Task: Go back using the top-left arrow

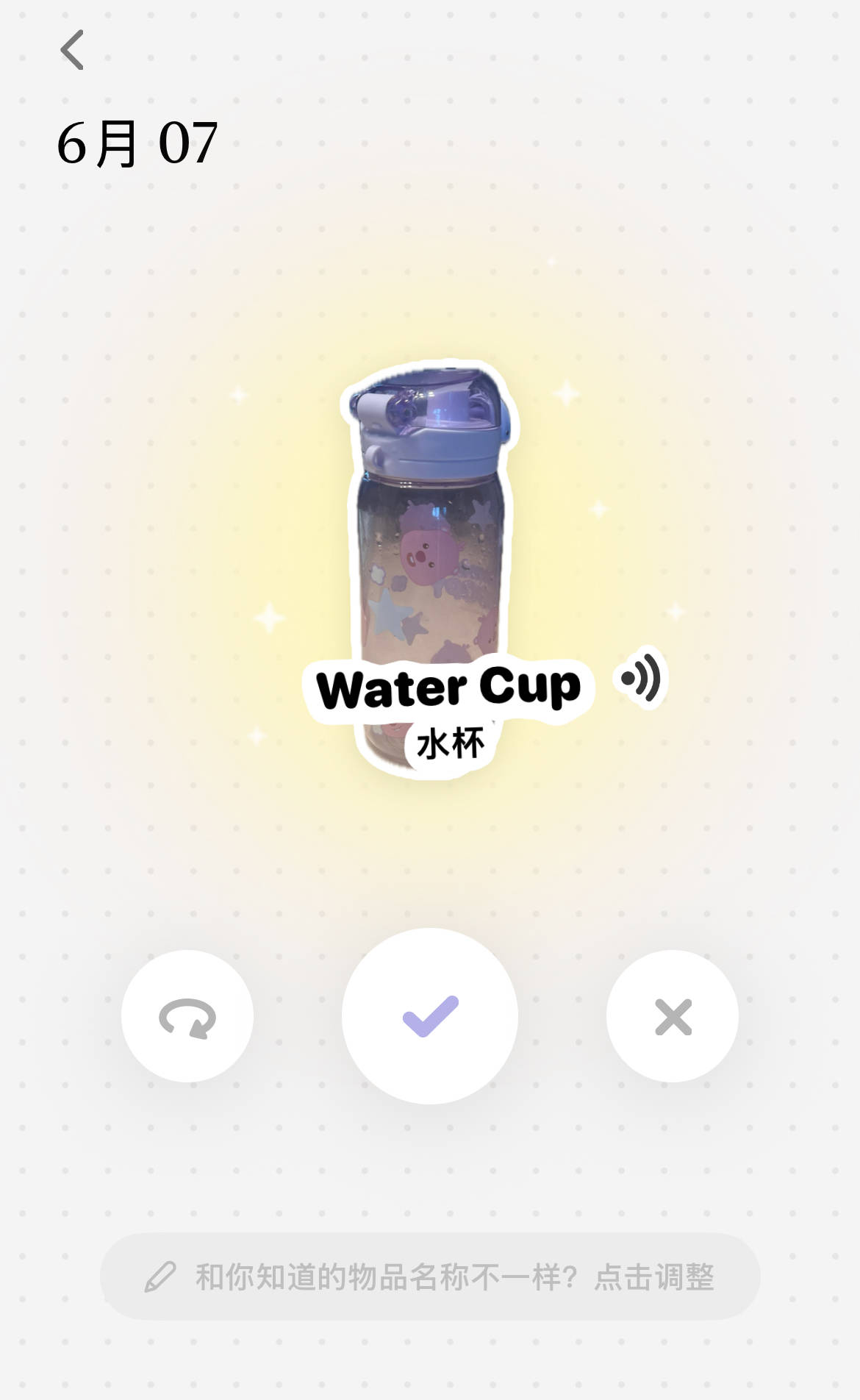Action: click(x=72, y=50)
